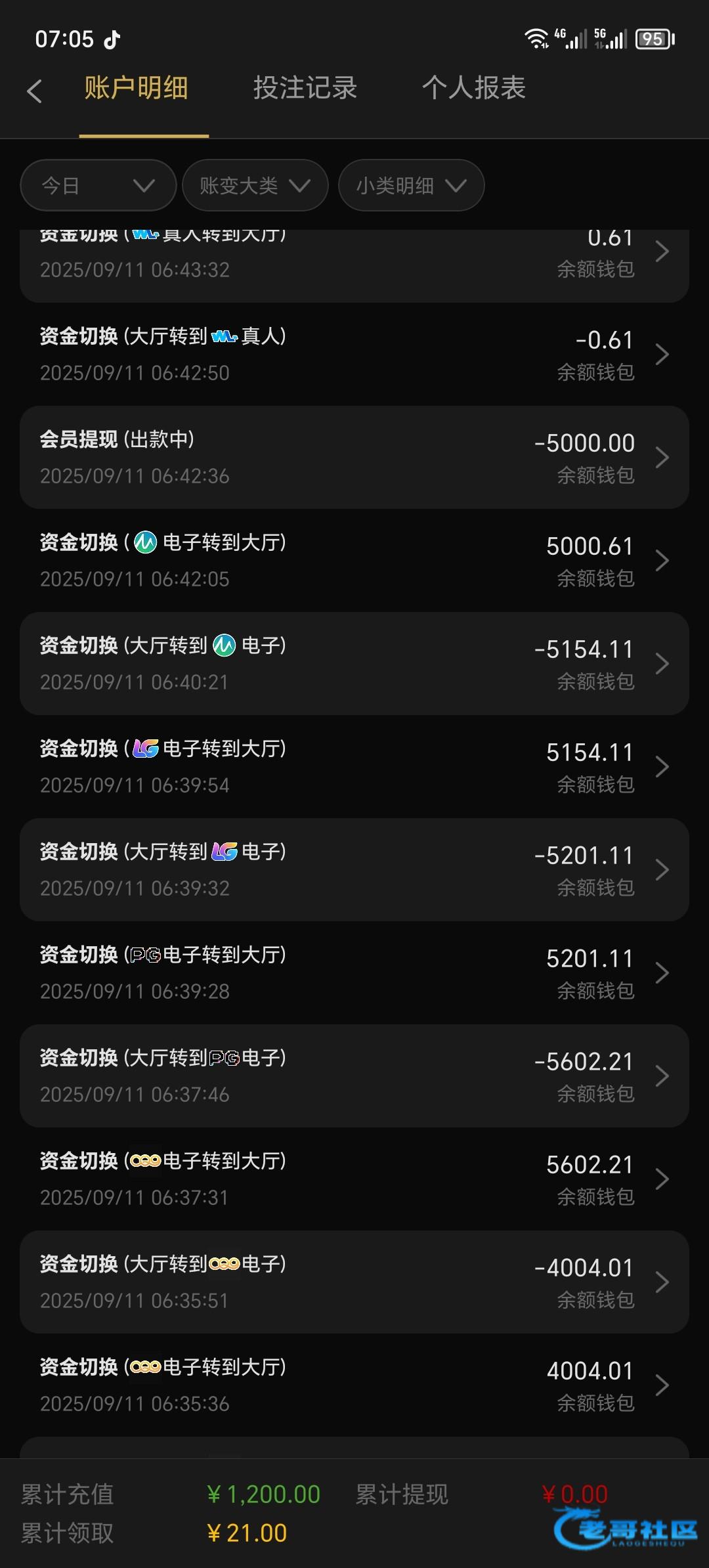Open the -4004.01 transfer record
Screen dimensions: 709x1568
(x=354, y=1282)
